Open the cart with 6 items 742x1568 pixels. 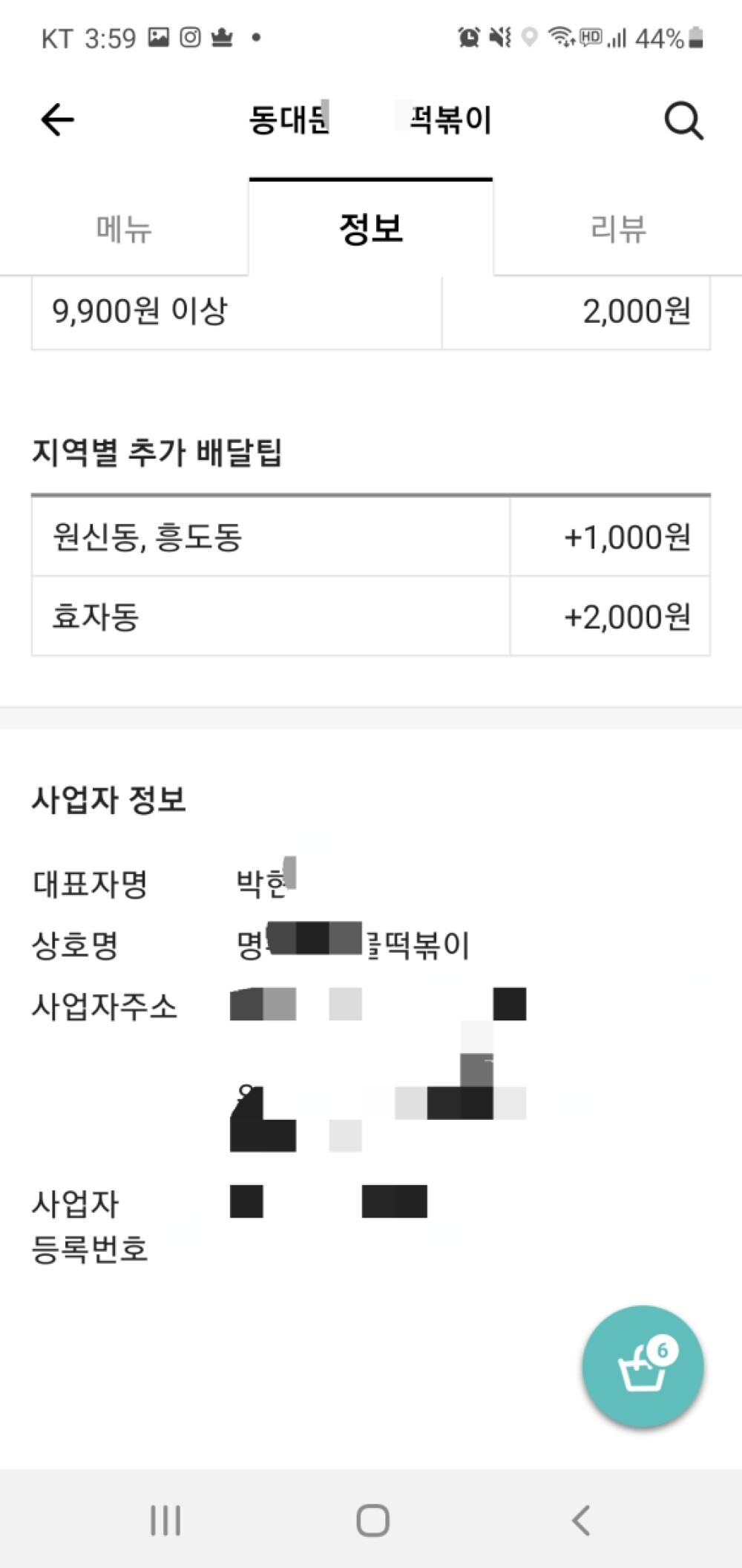(x=643, y=1366)
